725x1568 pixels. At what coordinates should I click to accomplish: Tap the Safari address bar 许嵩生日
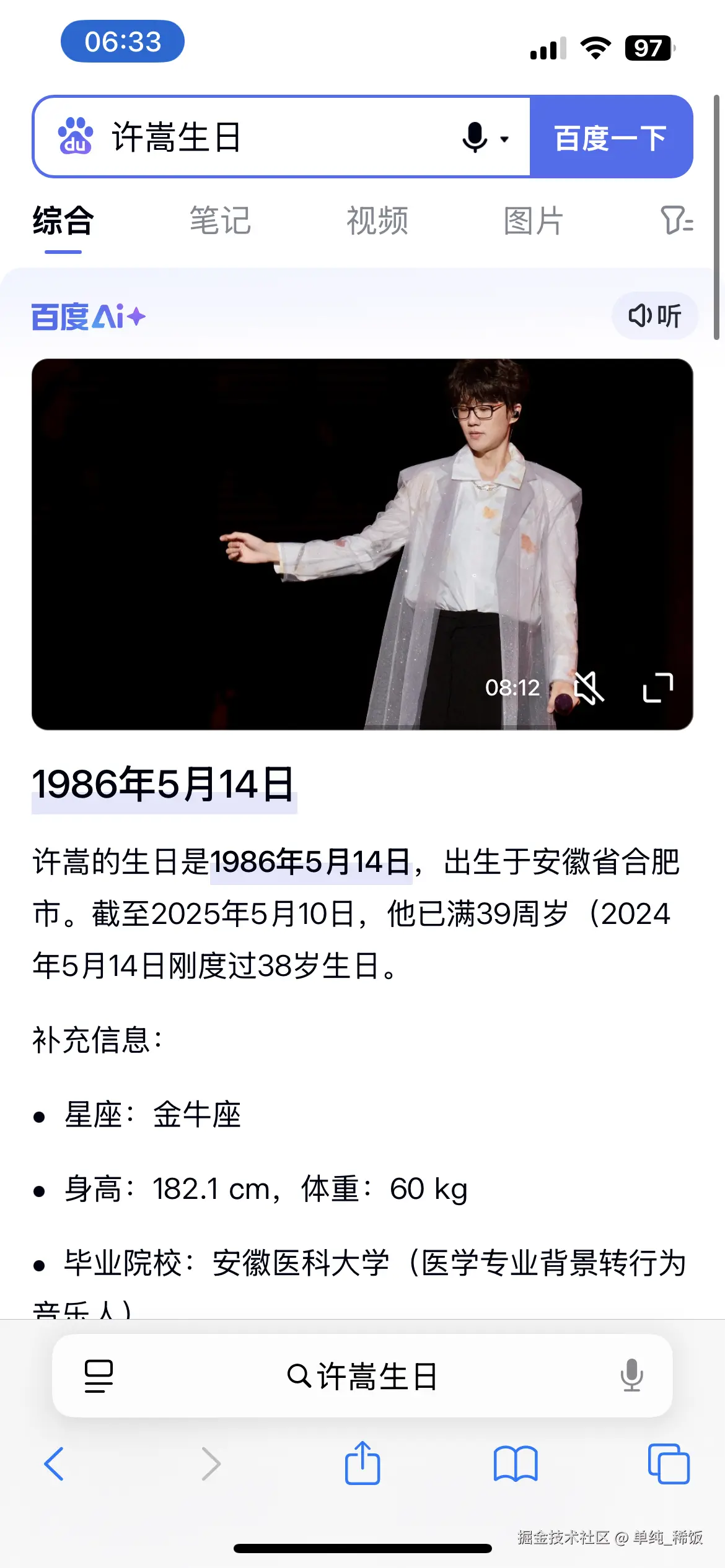[362, 1376]
